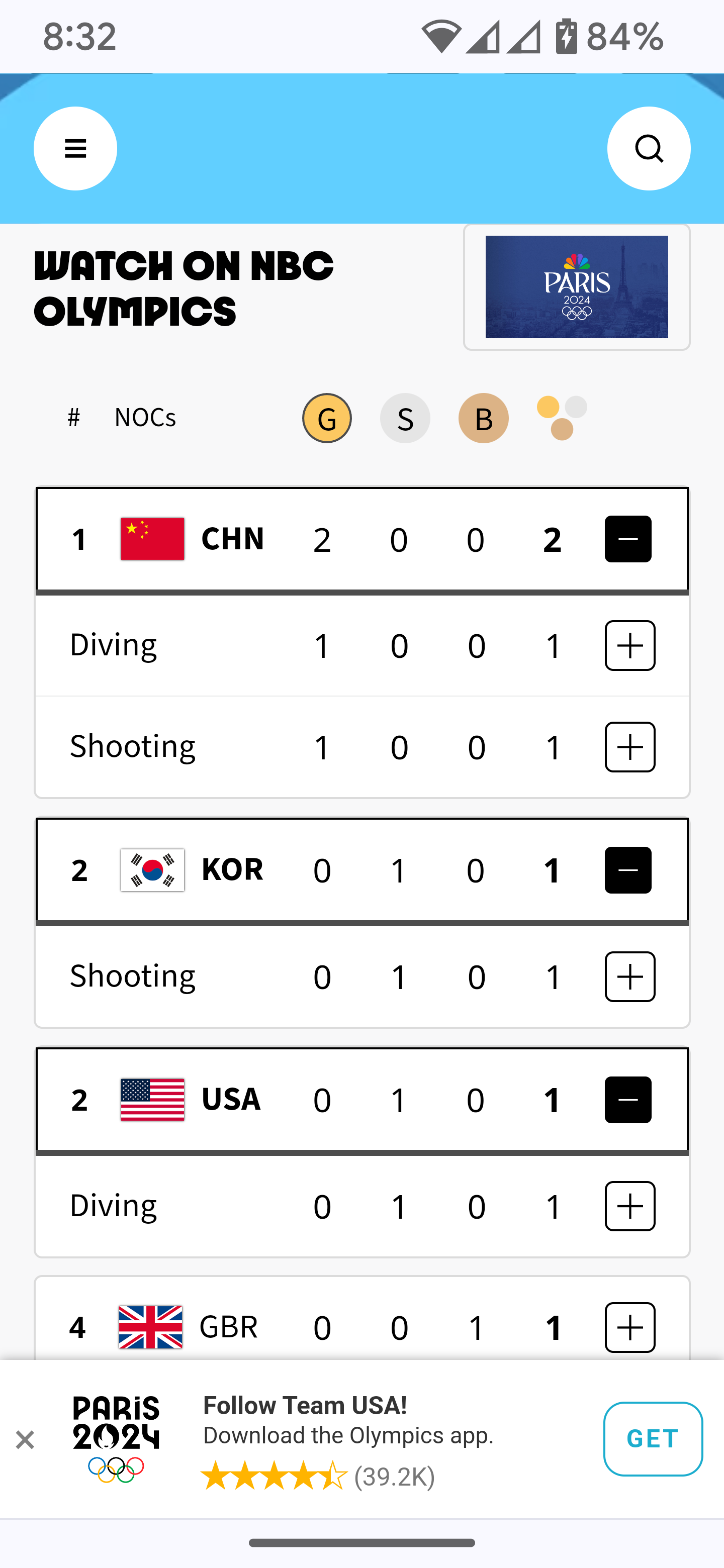Tap GET to download the Olympics app
Image resolution: width=724 pixels, height=1568 pixels.
tap(653, 1439)
